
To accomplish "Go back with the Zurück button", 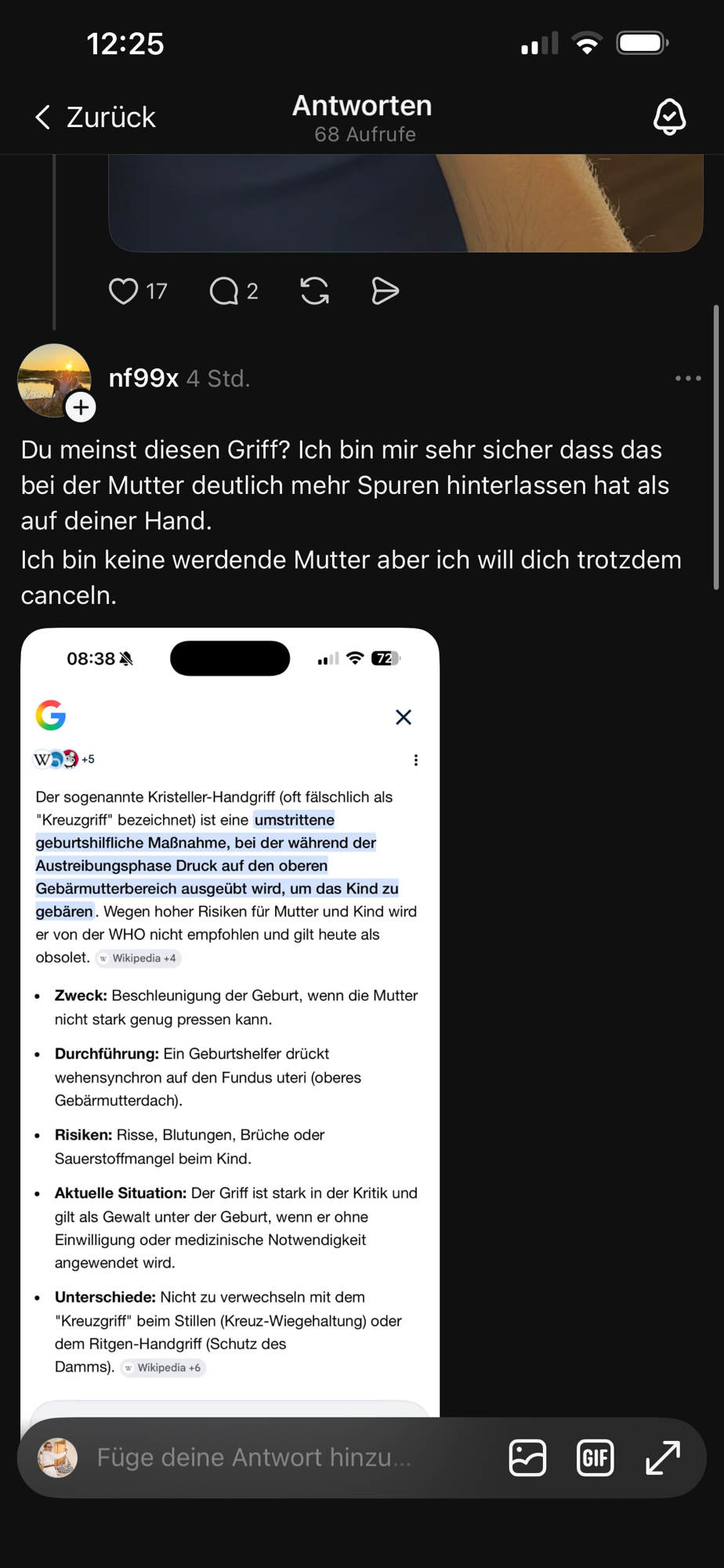I will pos(96,118).
